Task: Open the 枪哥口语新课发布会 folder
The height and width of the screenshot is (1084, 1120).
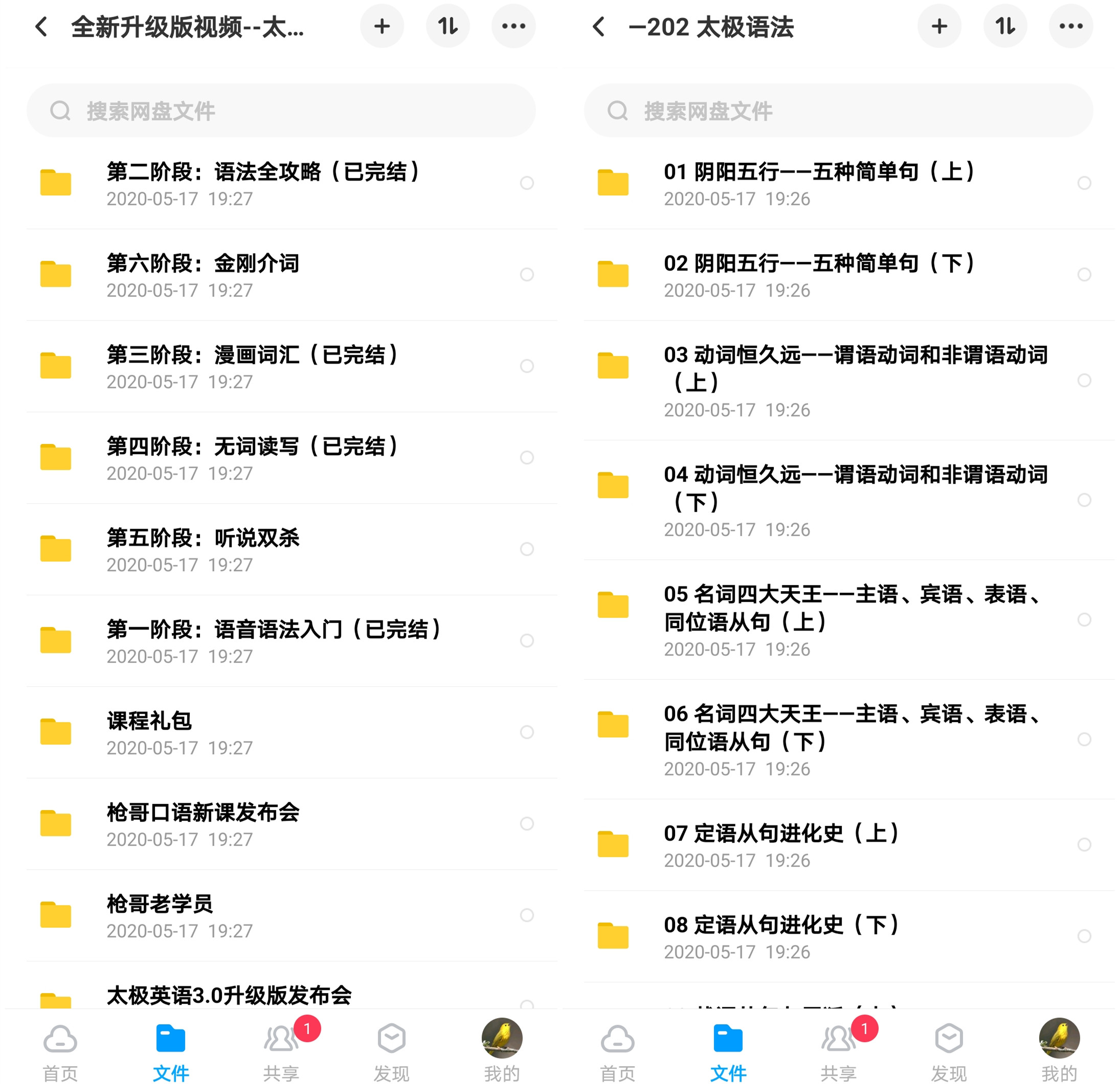Action: [203, 823]
